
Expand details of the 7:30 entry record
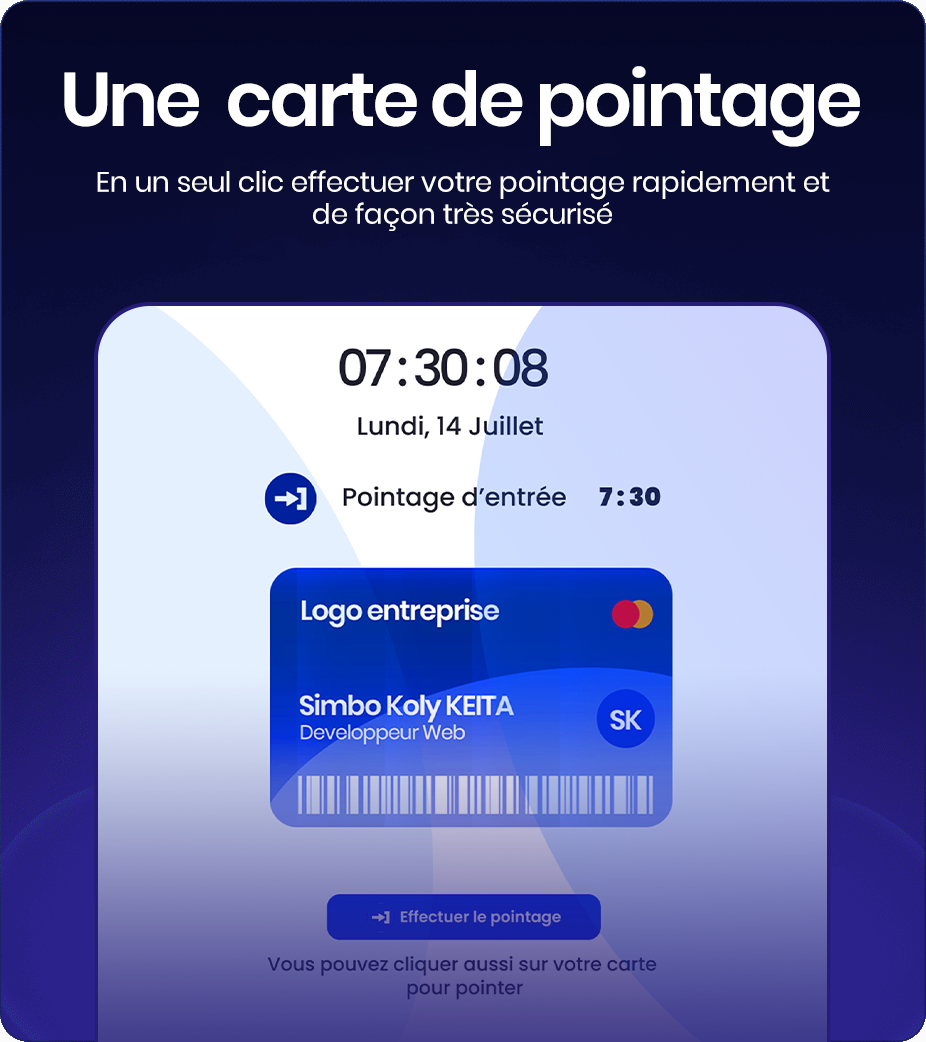tap(631, 496)
